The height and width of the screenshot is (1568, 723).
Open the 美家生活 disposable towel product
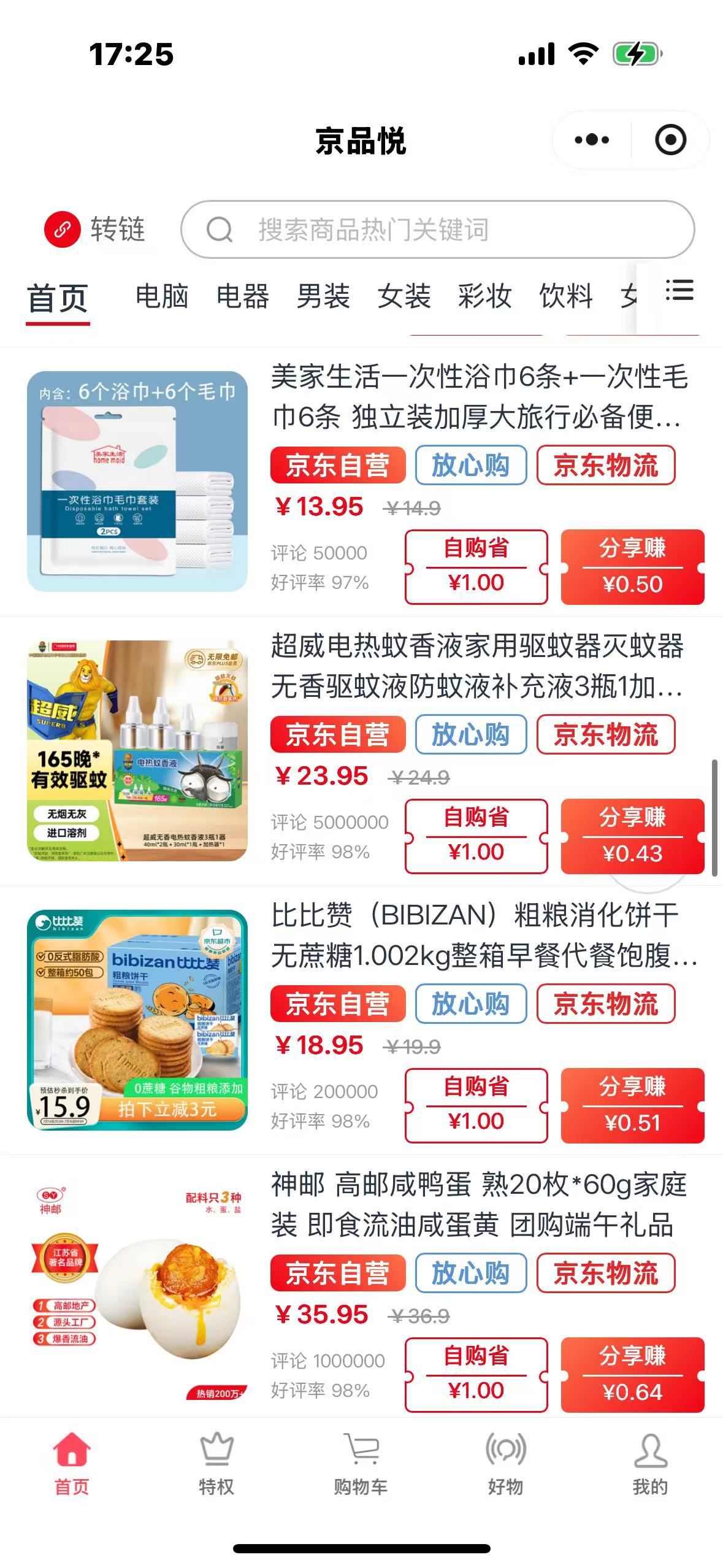(478, 396)
